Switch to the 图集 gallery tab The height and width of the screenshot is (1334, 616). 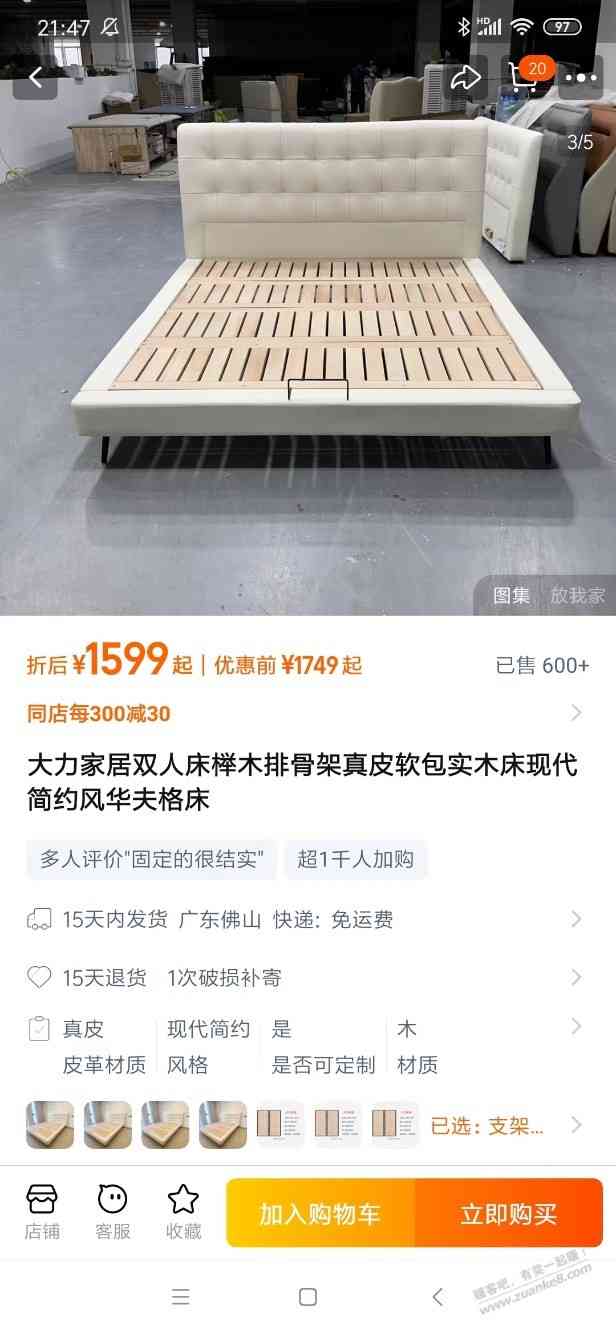click(x=511, y=595)
